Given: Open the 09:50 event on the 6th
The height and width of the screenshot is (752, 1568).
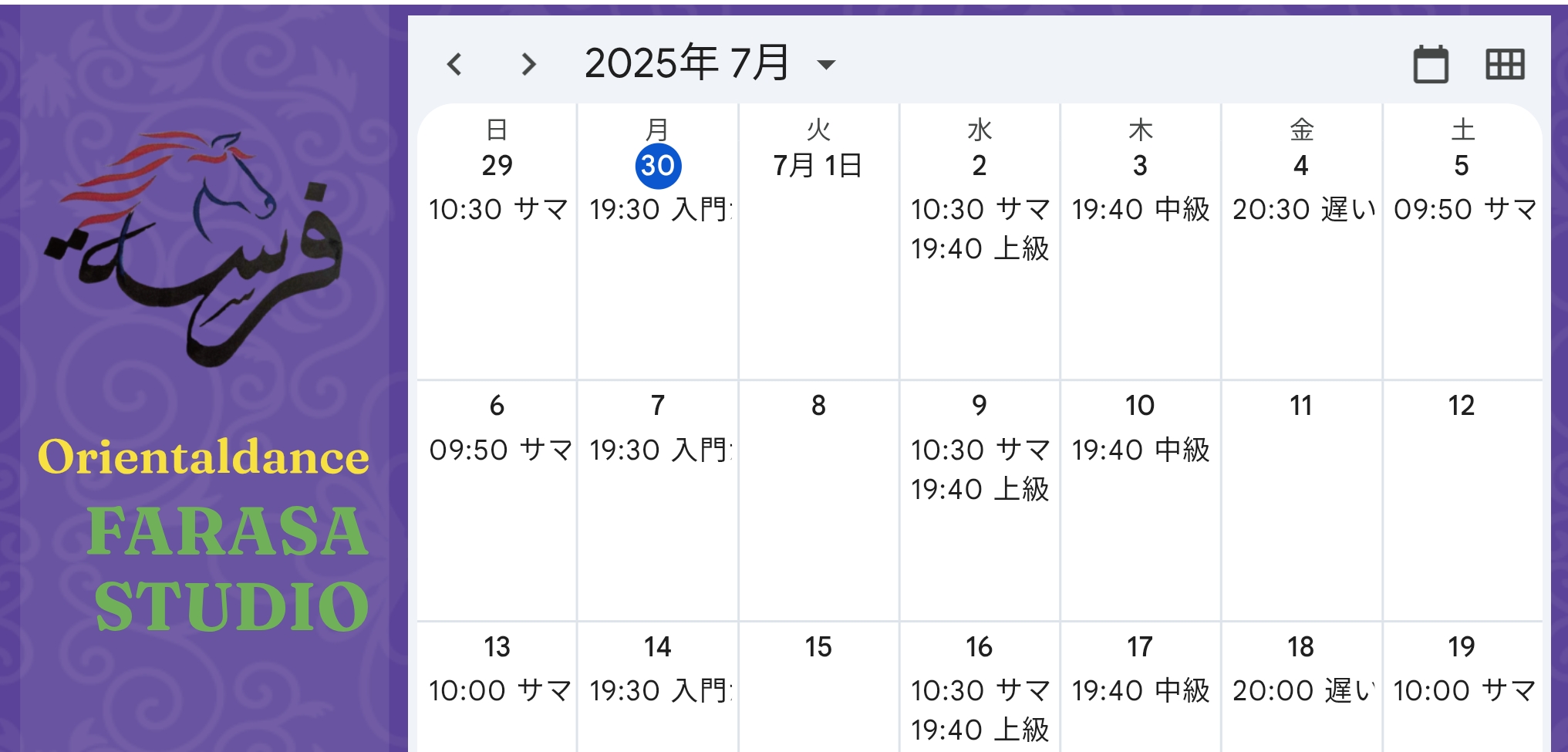Looking at the screenshot, I should tap(499, 450).
